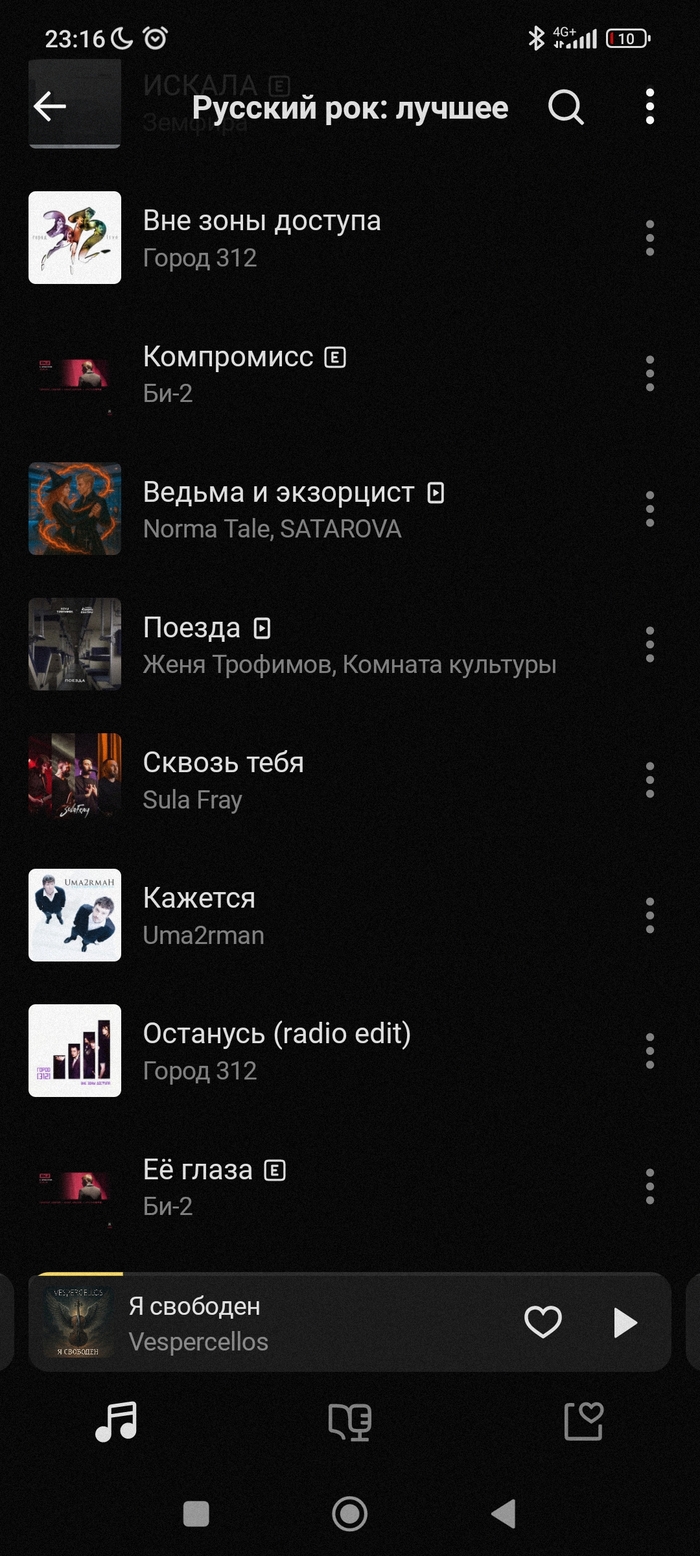Switch to the music note tab
Viewport: 700px width, 1556px height.
point(116,1421)
